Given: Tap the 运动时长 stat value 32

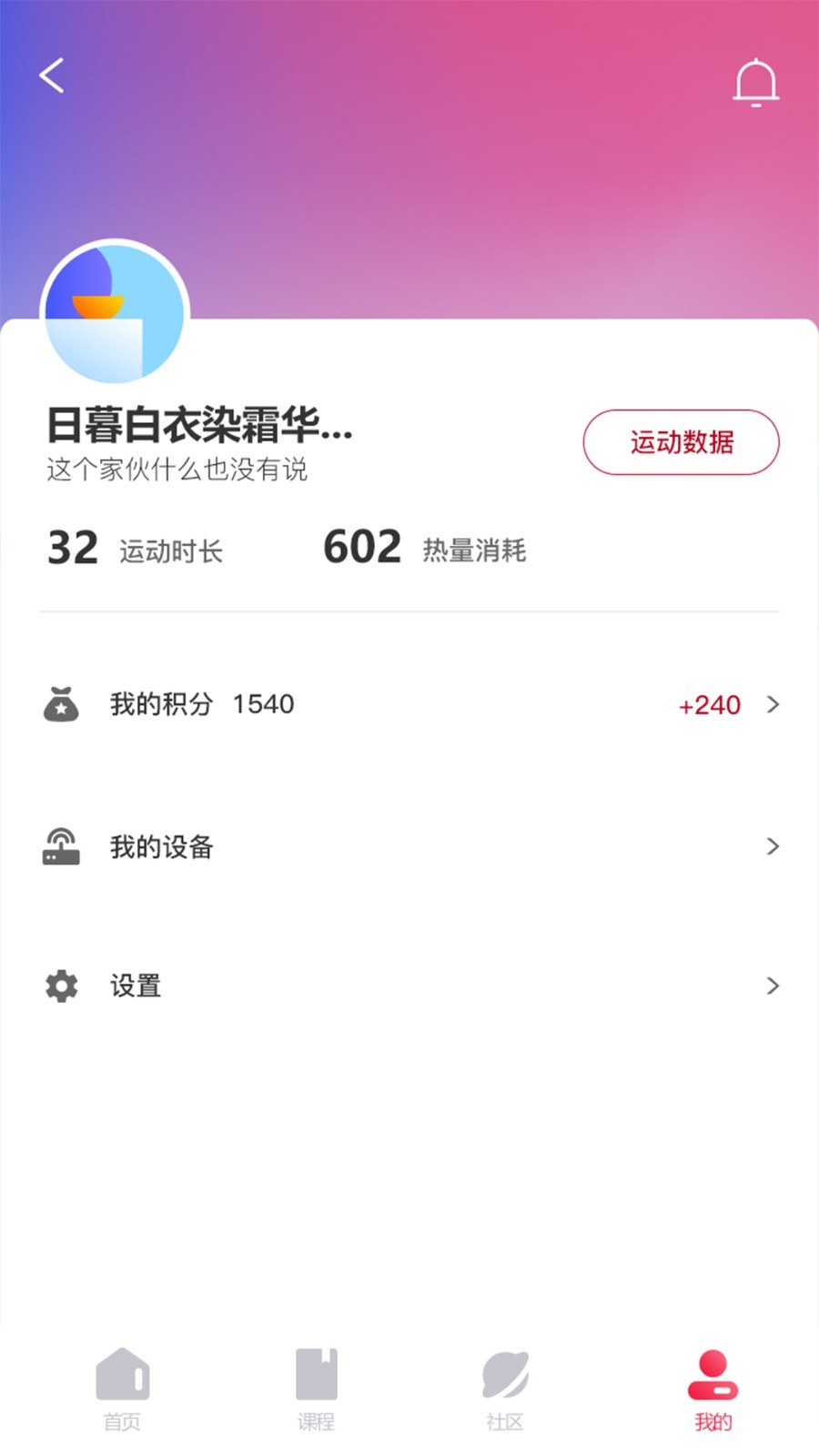Looking at the screenshot, I should click(x=72, y=546).
